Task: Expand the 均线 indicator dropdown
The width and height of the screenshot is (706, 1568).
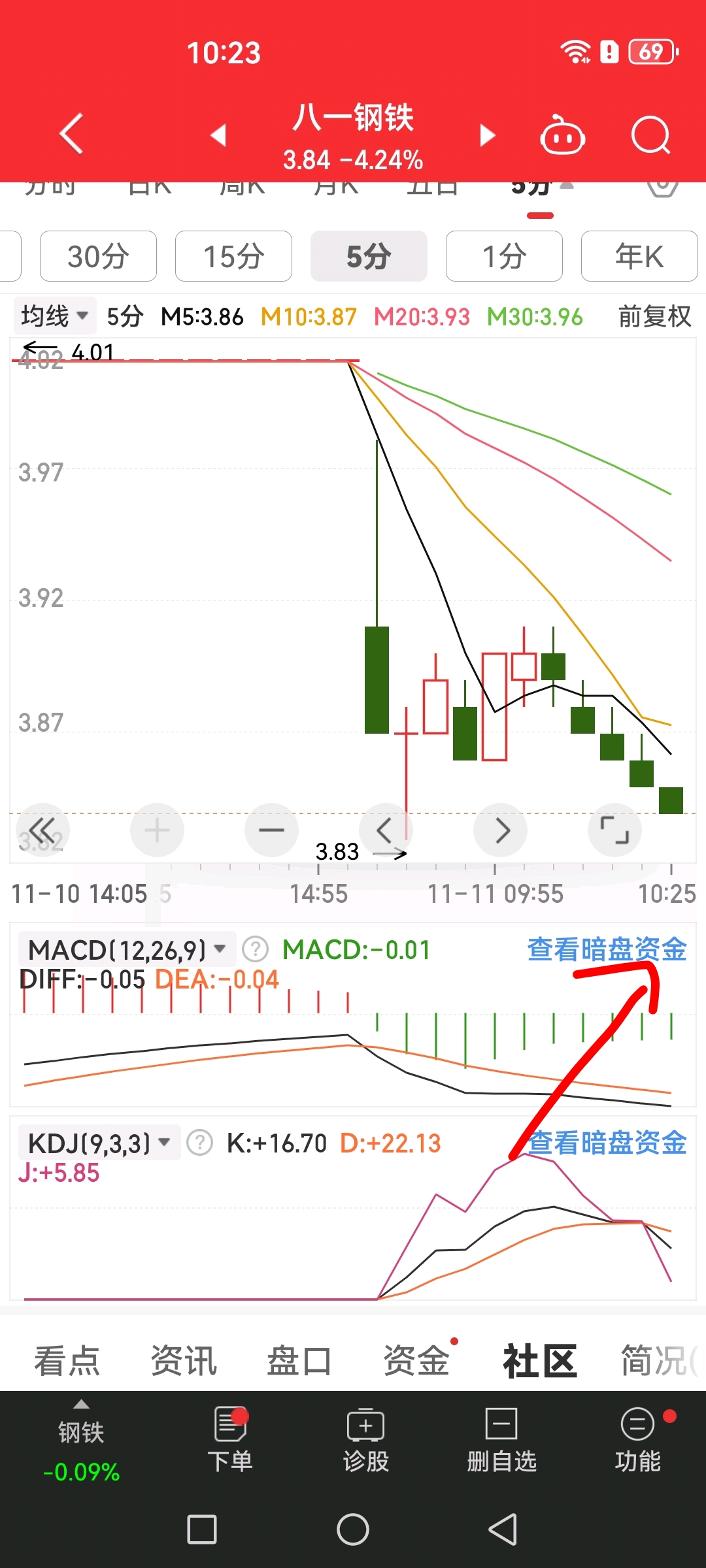Action: pos(55,316)
